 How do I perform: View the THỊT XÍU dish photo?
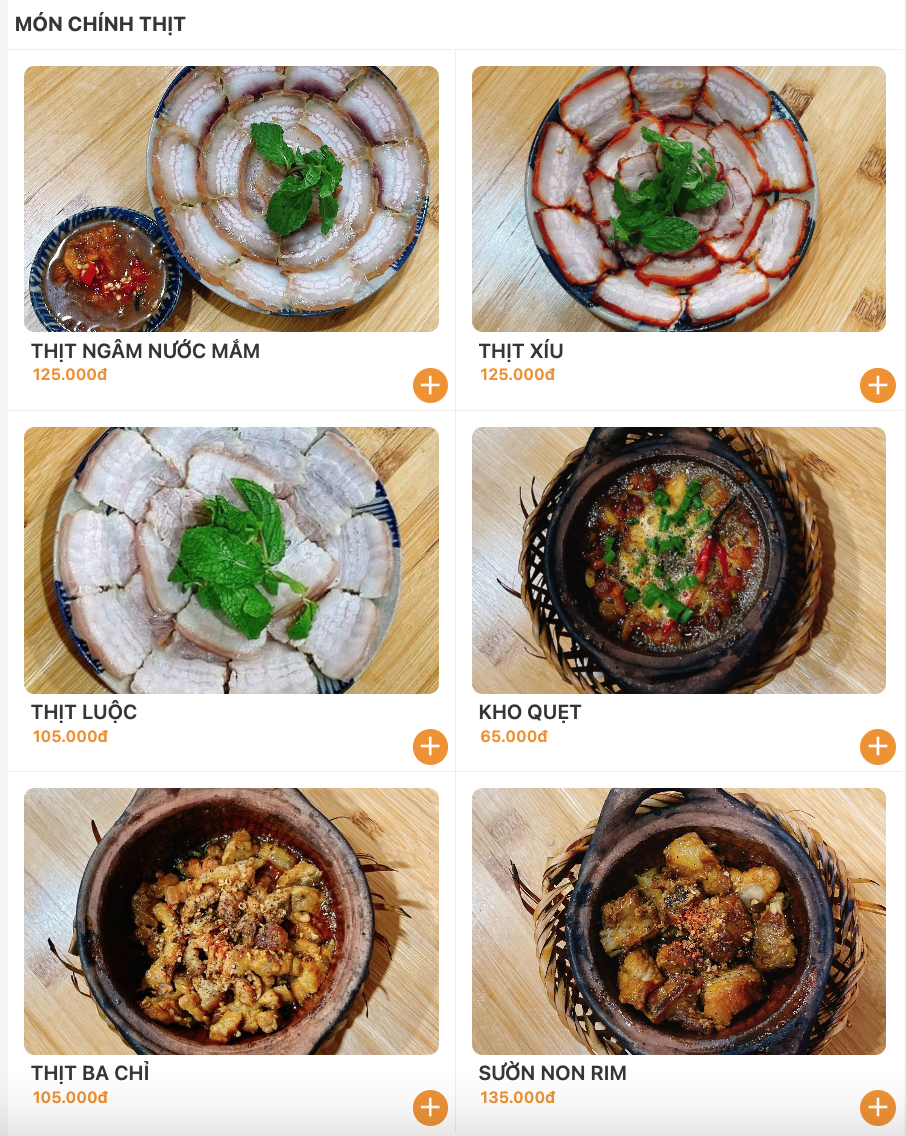(678, 199)
